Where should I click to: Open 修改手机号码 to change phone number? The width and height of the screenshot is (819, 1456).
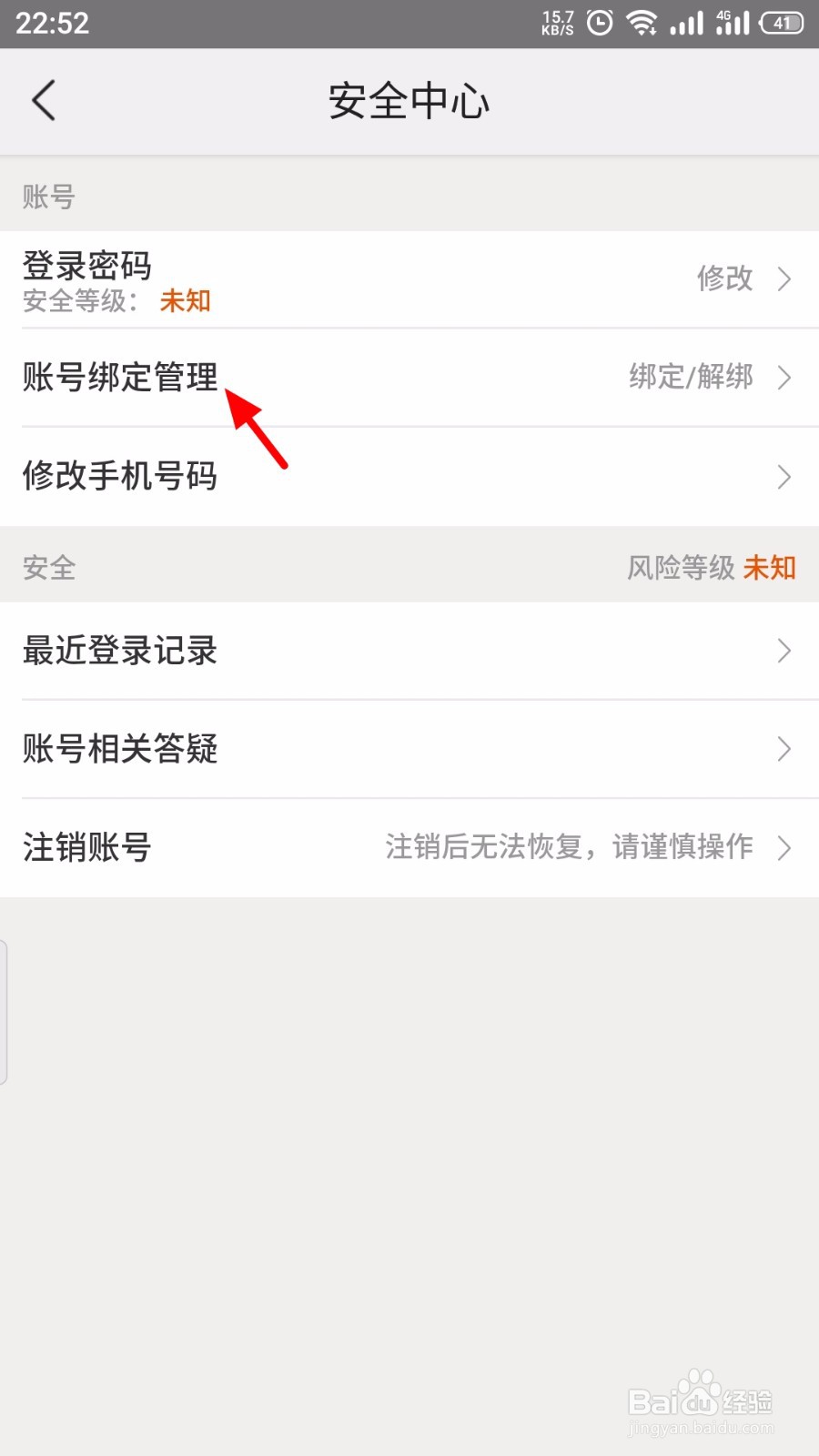[x=119, y=476]
